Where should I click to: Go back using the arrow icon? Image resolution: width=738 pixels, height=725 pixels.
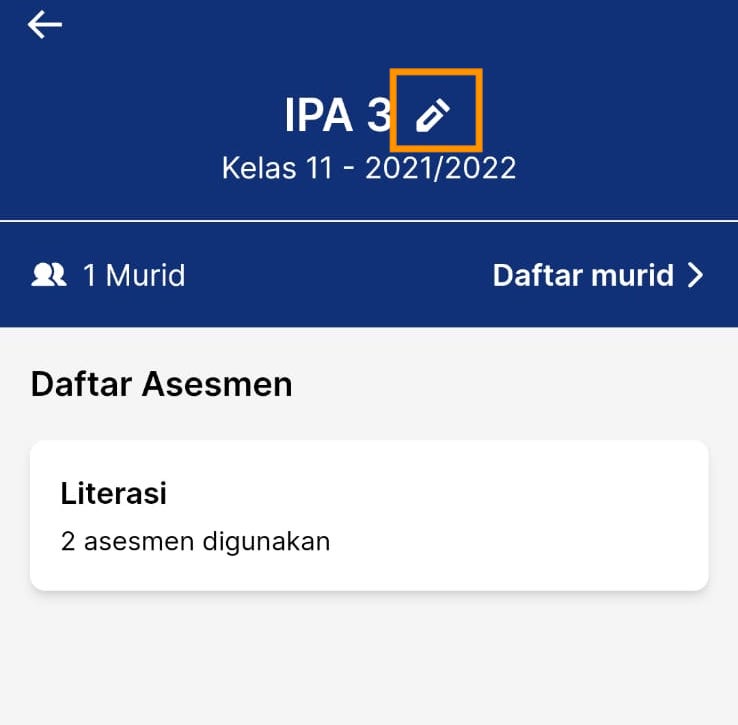[45, 25]
